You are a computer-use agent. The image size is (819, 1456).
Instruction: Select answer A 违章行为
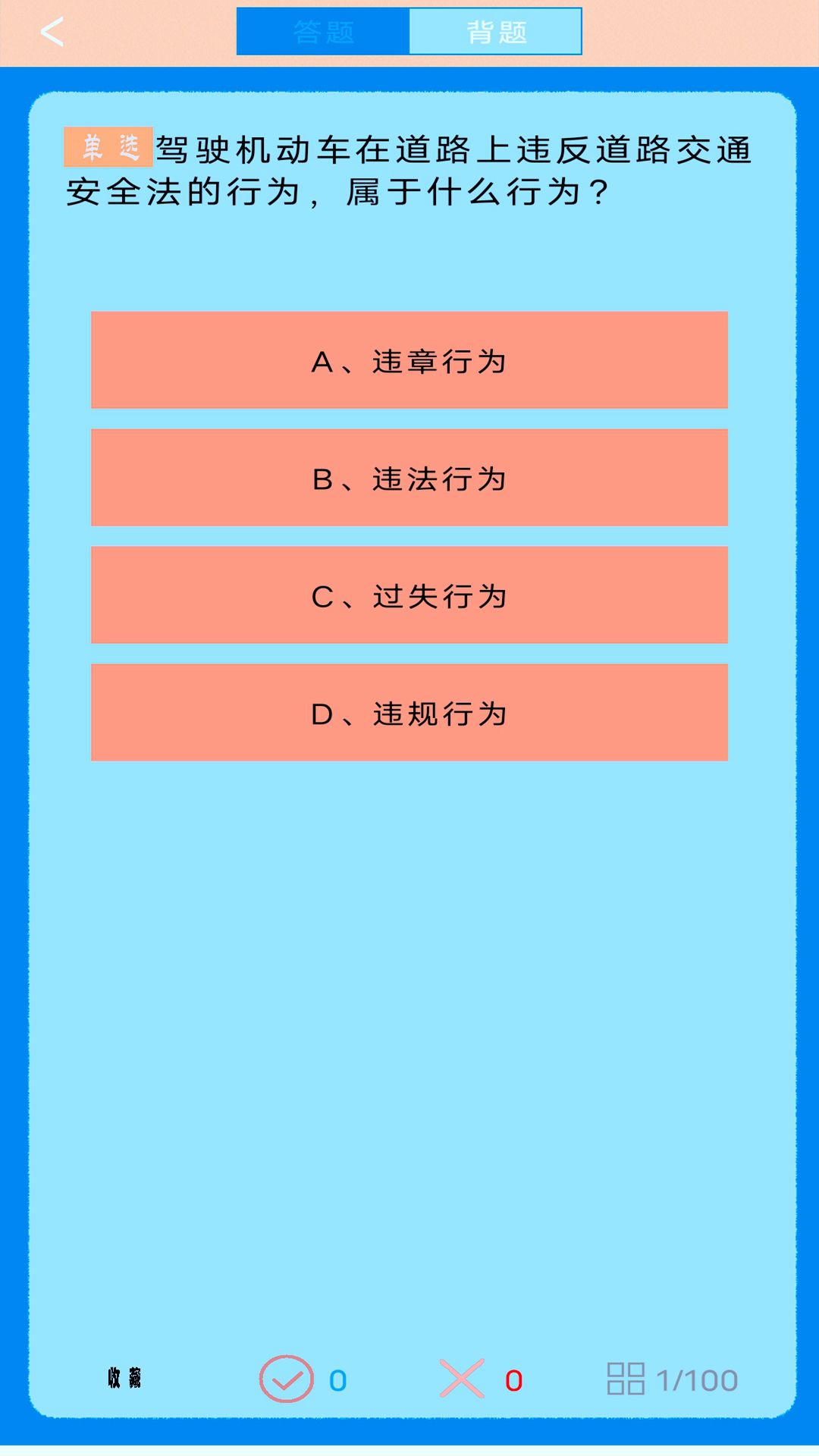pos(409,360)
